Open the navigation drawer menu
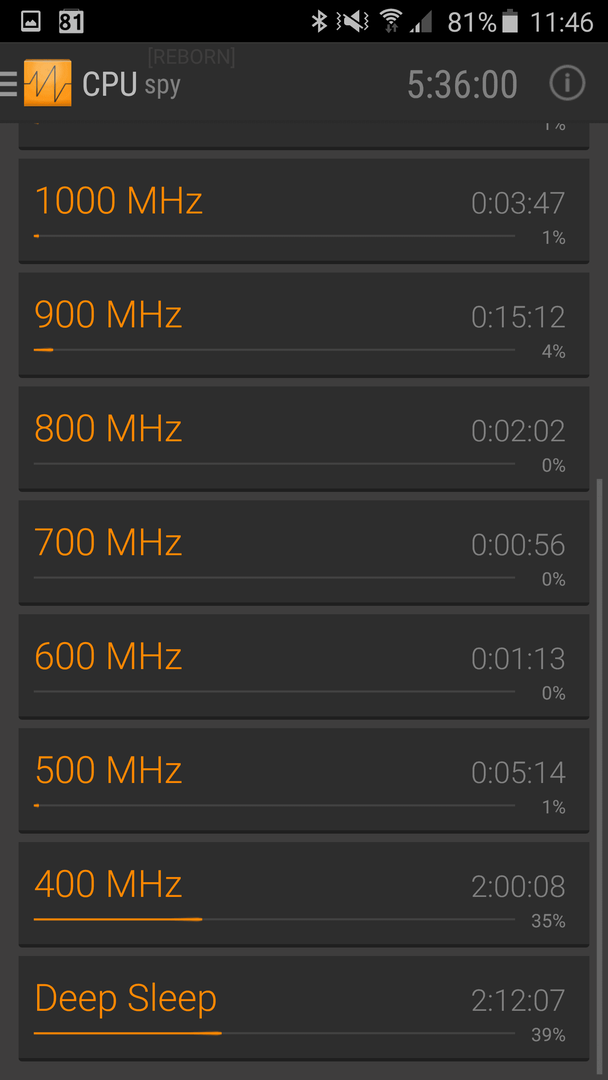This screenshot has width=608, height=1080. pos(9,83)
